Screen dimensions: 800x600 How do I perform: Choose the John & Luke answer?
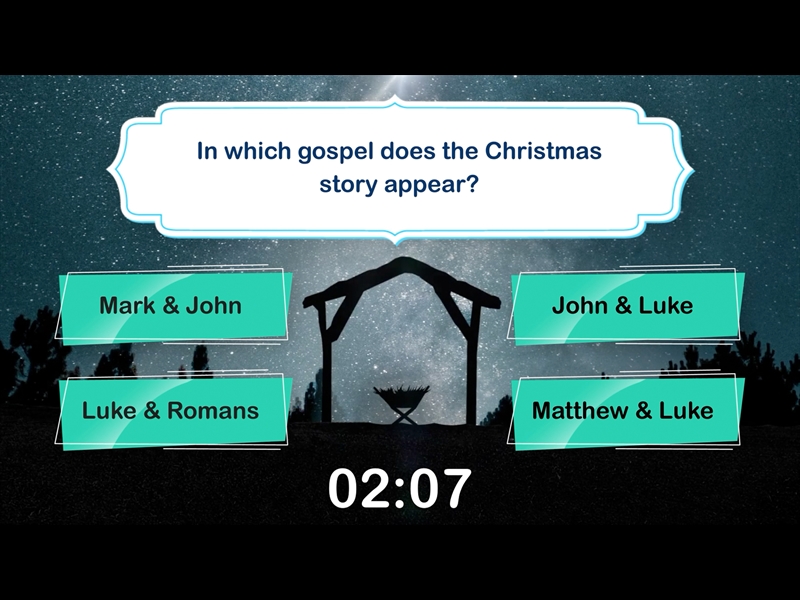tap(623, 305)
